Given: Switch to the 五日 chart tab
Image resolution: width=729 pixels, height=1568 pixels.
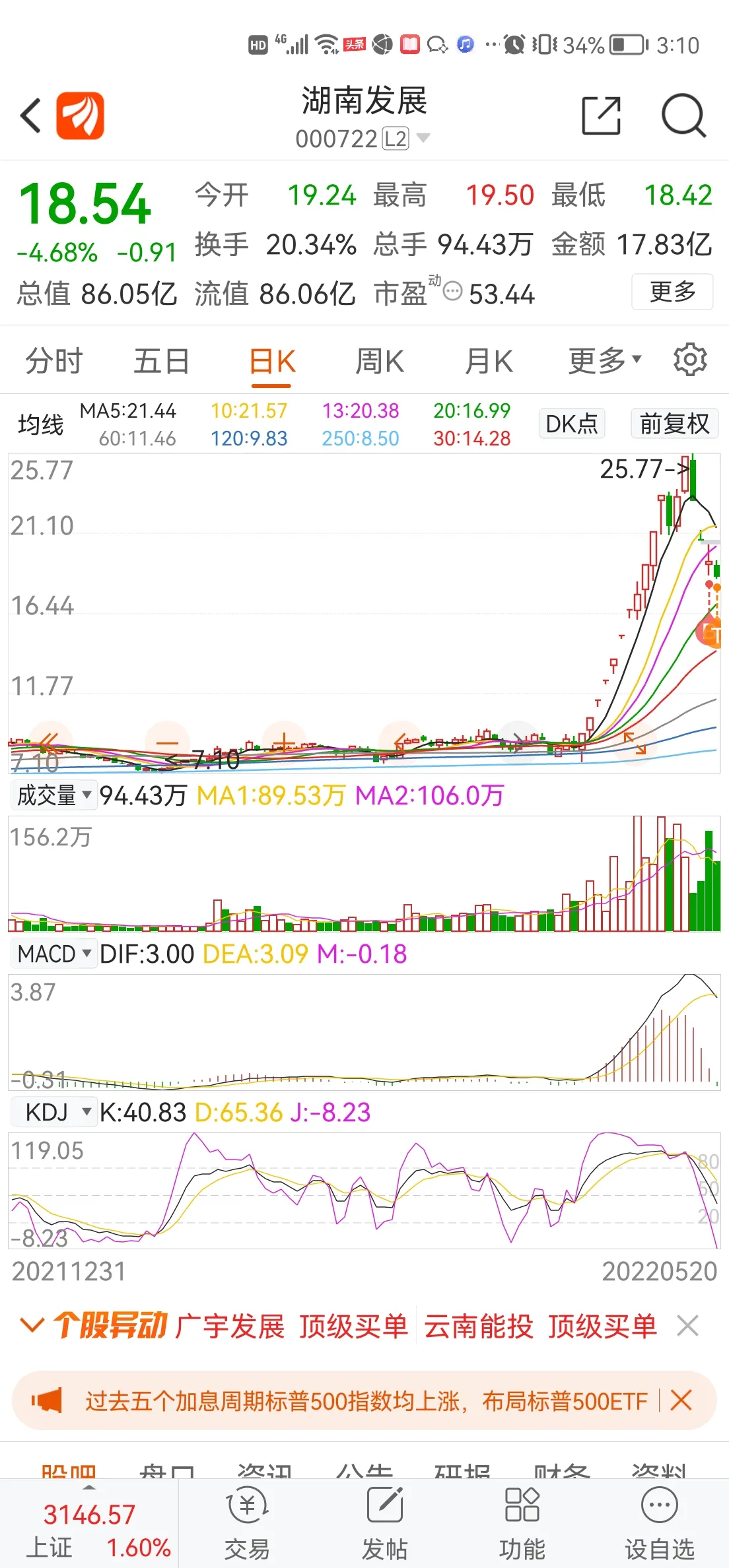Looking at the screenshot, I should coord(162,362).
